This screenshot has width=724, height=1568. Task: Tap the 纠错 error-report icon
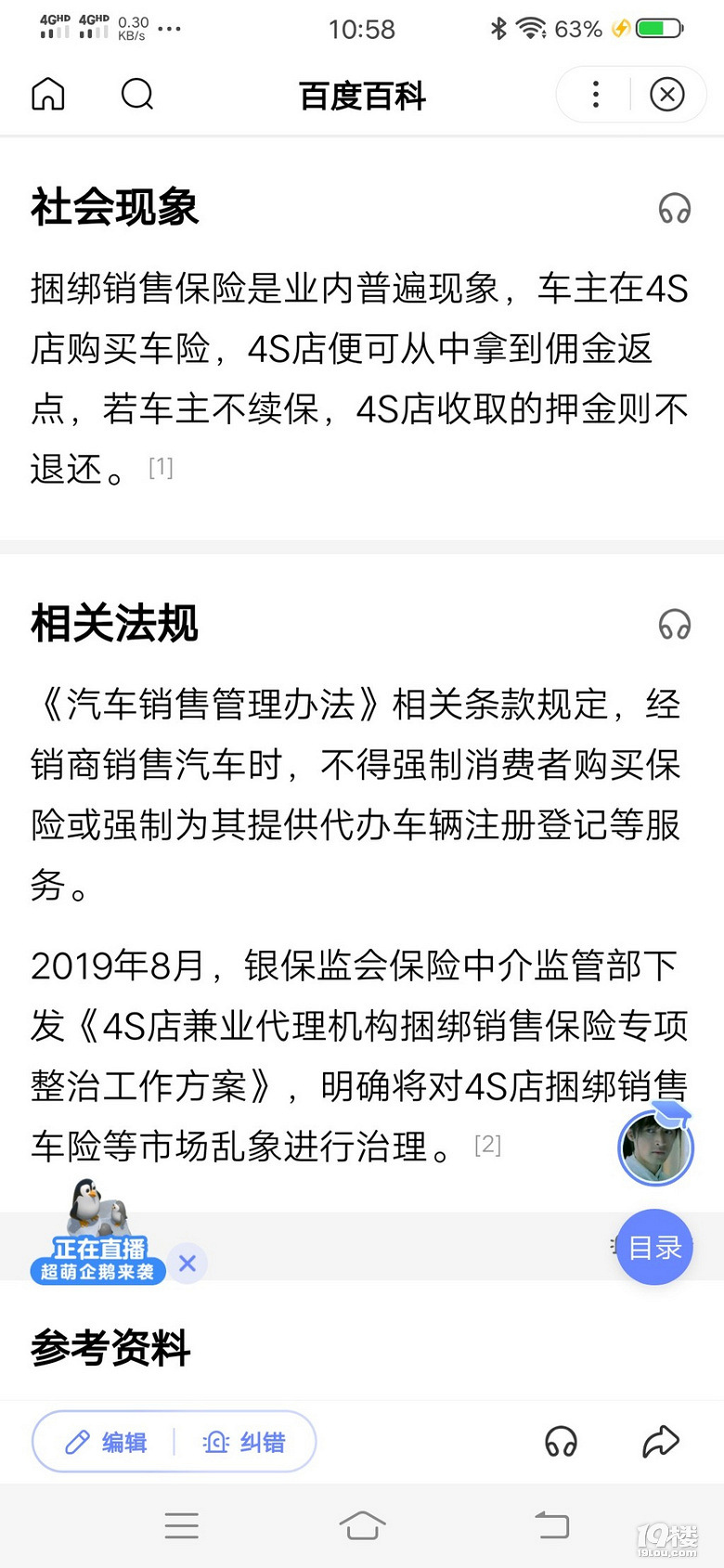point(214,1441)
